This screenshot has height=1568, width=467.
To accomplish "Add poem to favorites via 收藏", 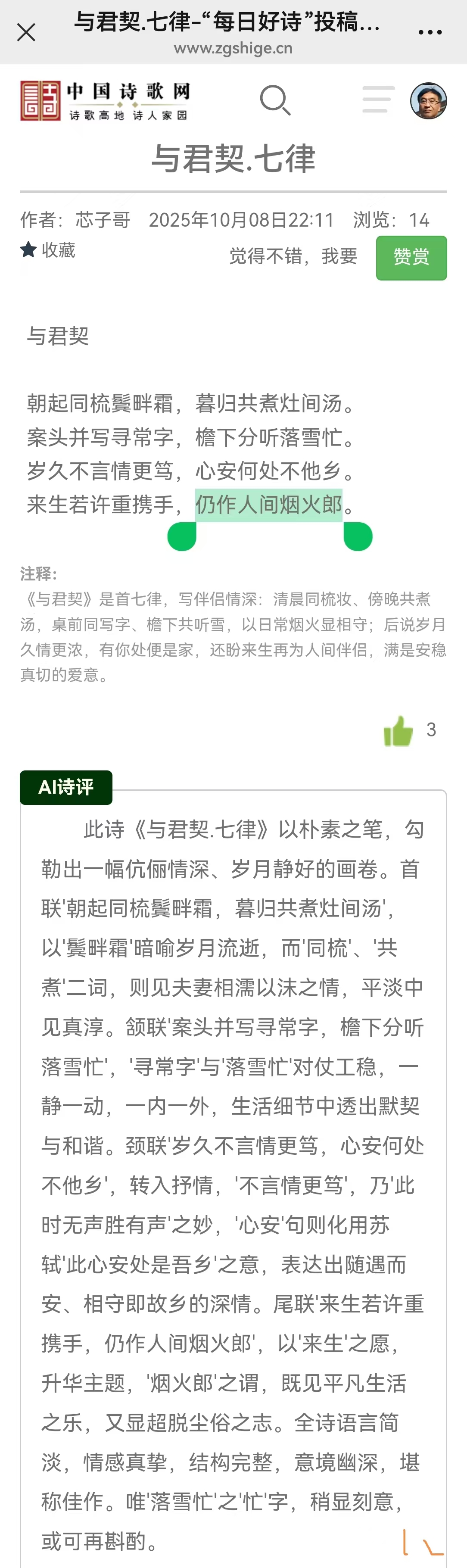I will (x=47, y=249).
